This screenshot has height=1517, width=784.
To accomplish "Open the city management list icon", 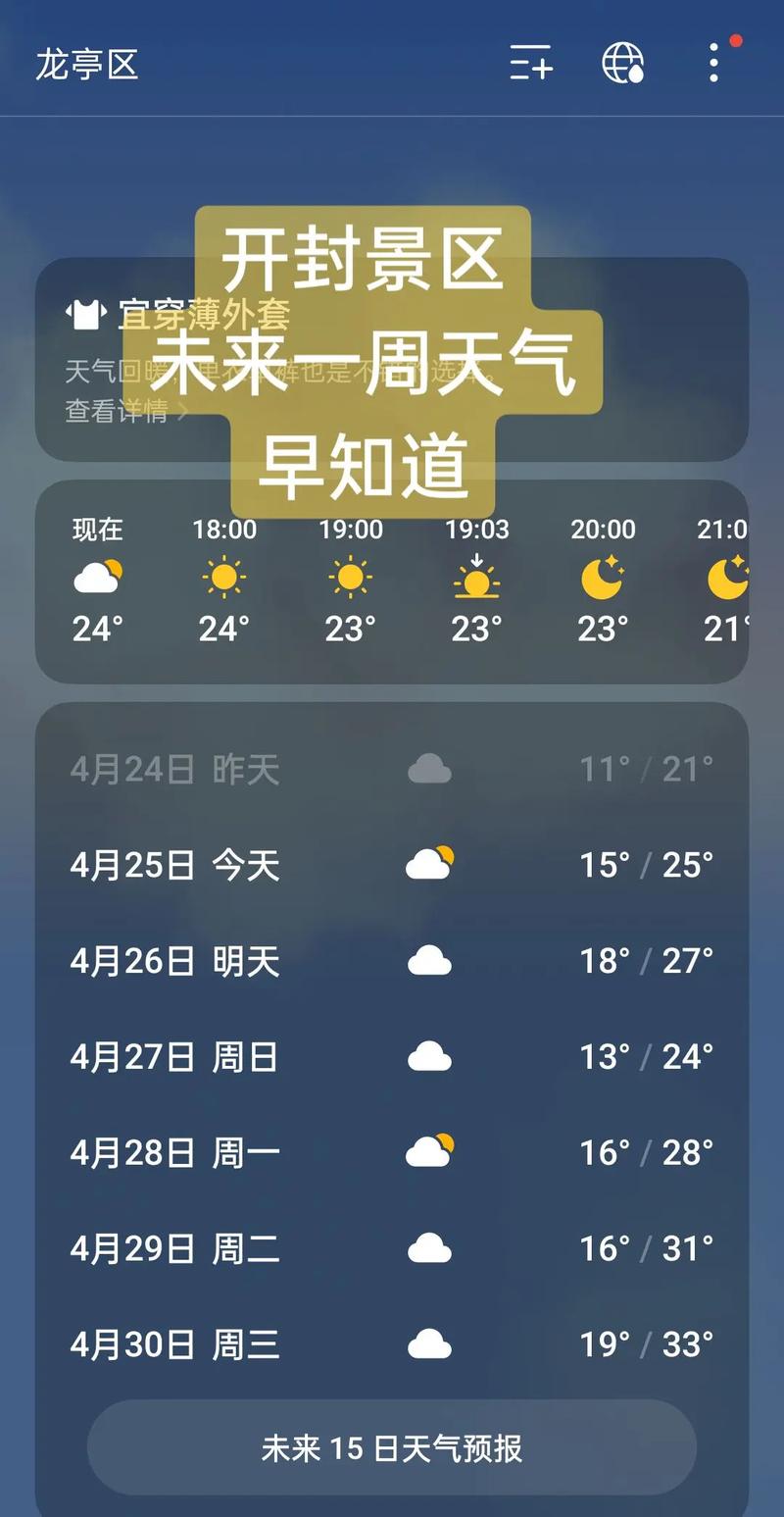I will 530,63.
